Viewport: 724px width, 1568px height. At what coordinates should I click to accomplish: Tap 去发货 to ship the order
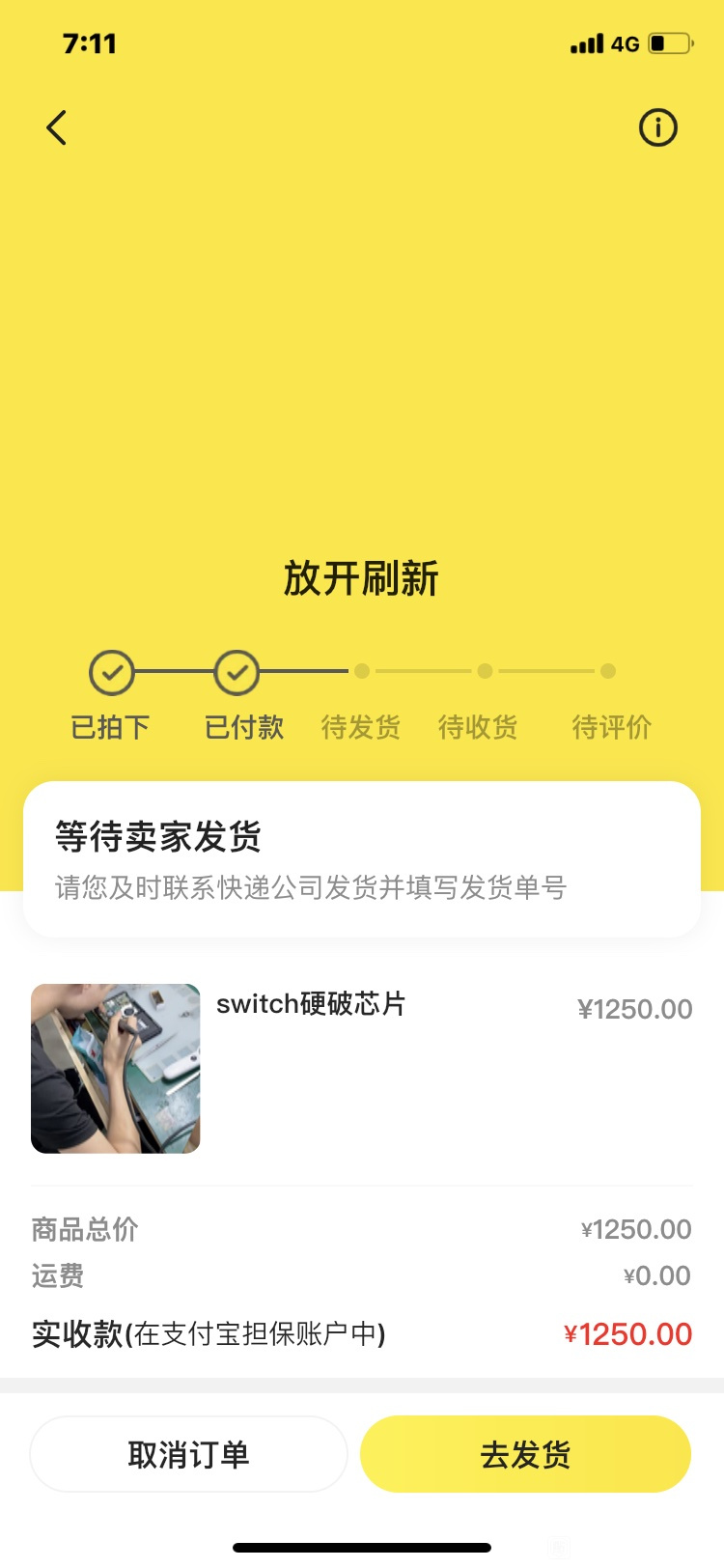coord(525,1454)
